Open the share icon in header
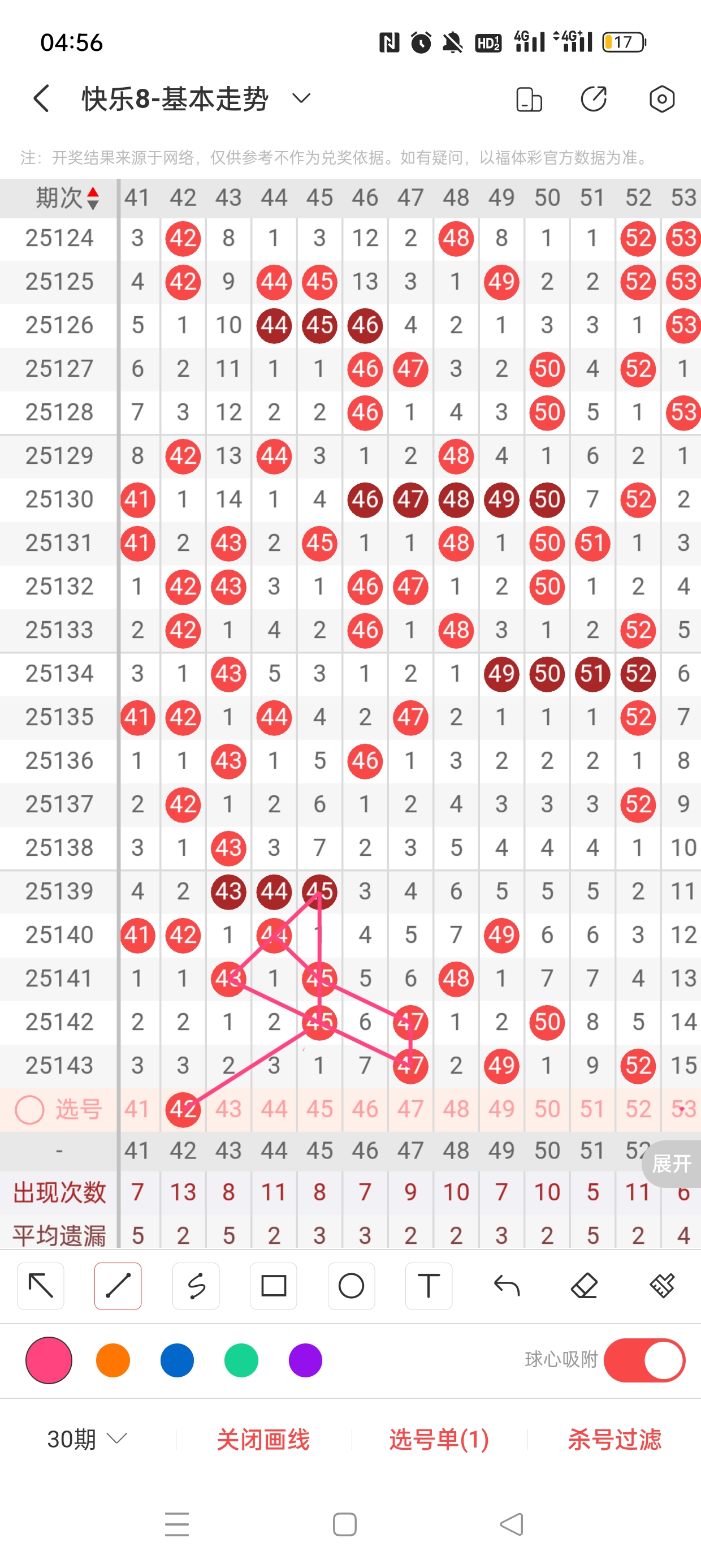 coord(593,99)
